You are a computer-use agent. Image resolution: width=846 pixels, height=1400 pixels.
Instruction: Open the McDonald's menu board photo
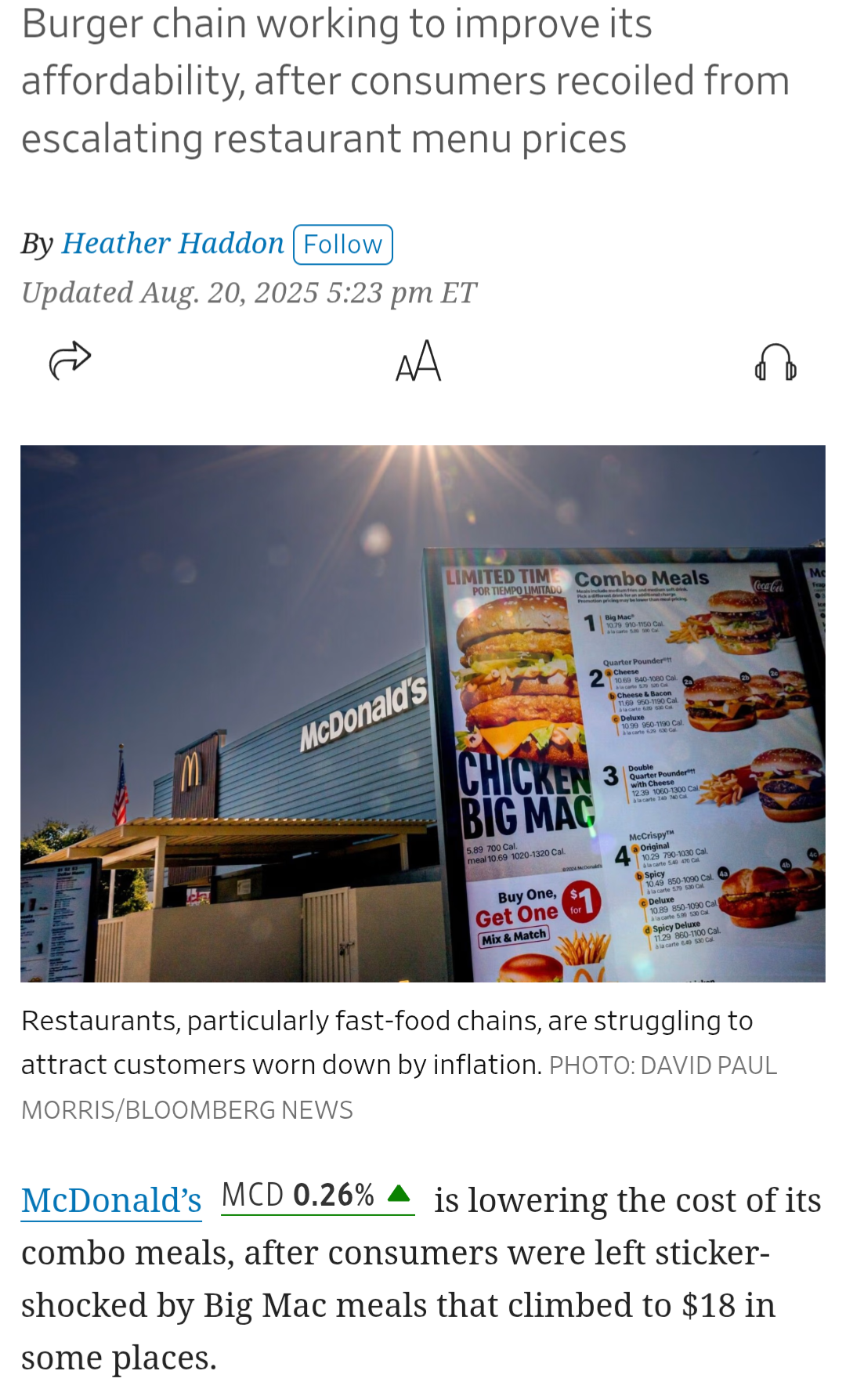tap(423, 713)
